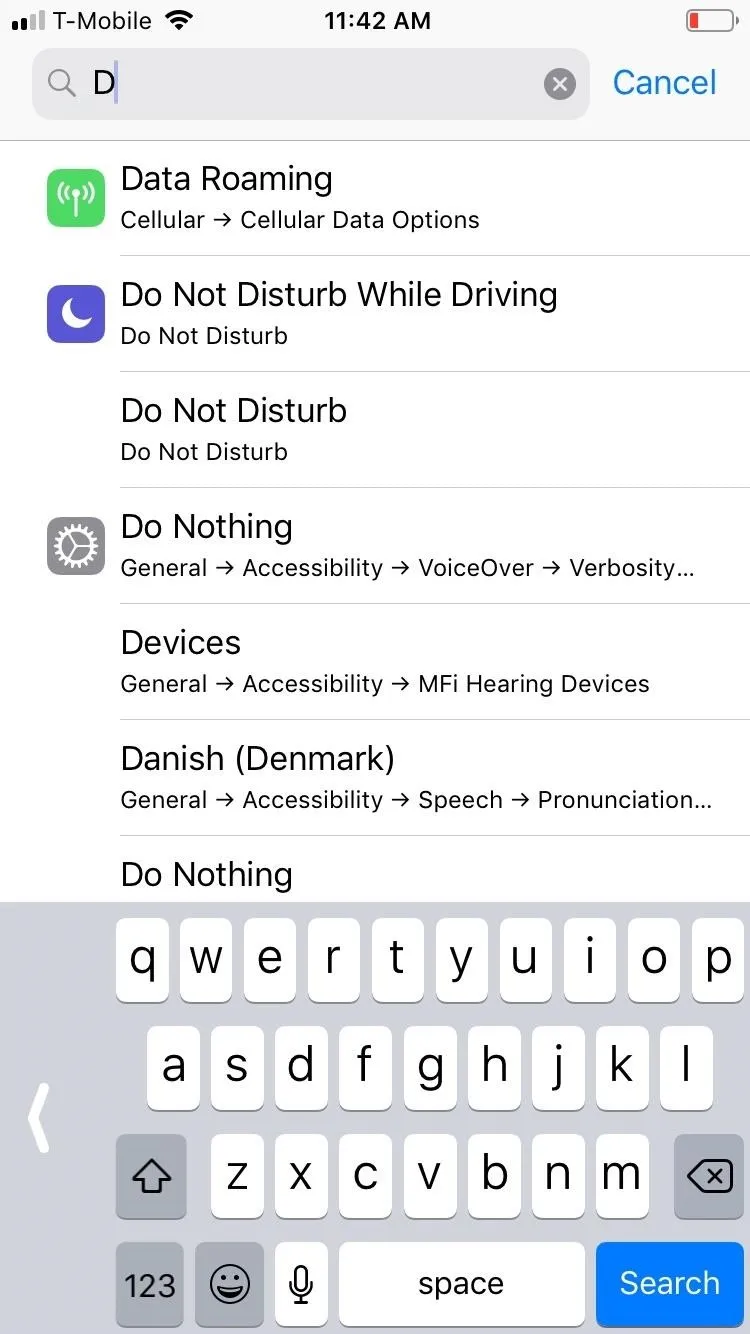The width and height of the screenshot is (750, 1334).
Task: Clear the search text with the X icon
Action: coord(560,84)
